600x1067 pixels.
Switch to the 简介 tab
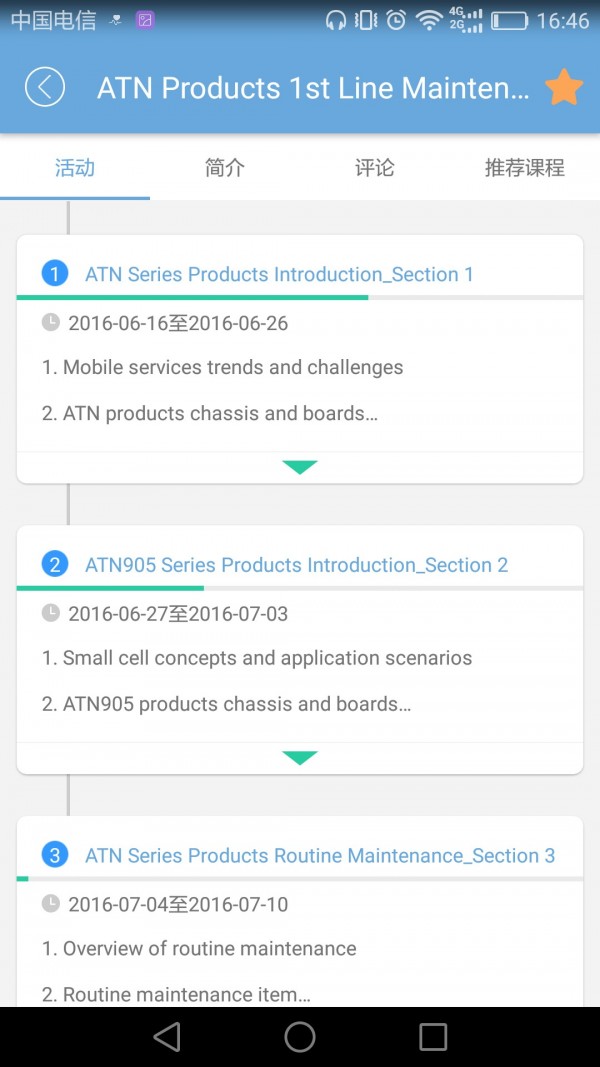coord(225,168)
